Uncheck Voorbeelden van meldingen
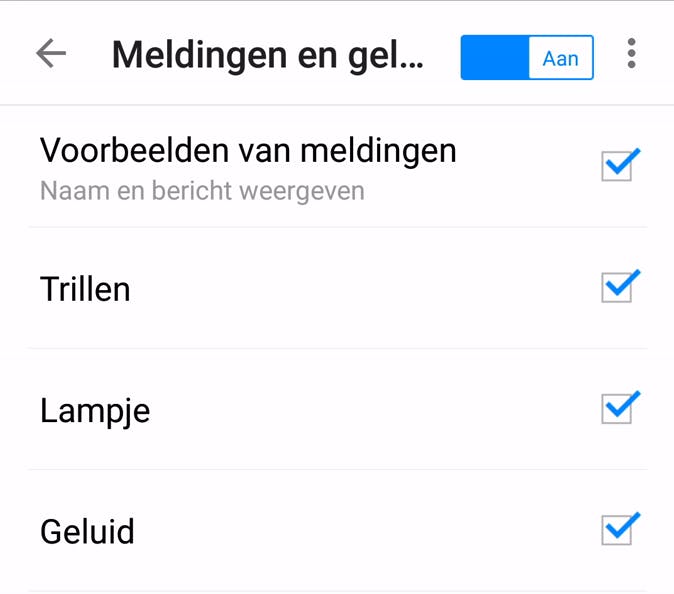This screenshot has width=674, height=594. click(617, 166)
